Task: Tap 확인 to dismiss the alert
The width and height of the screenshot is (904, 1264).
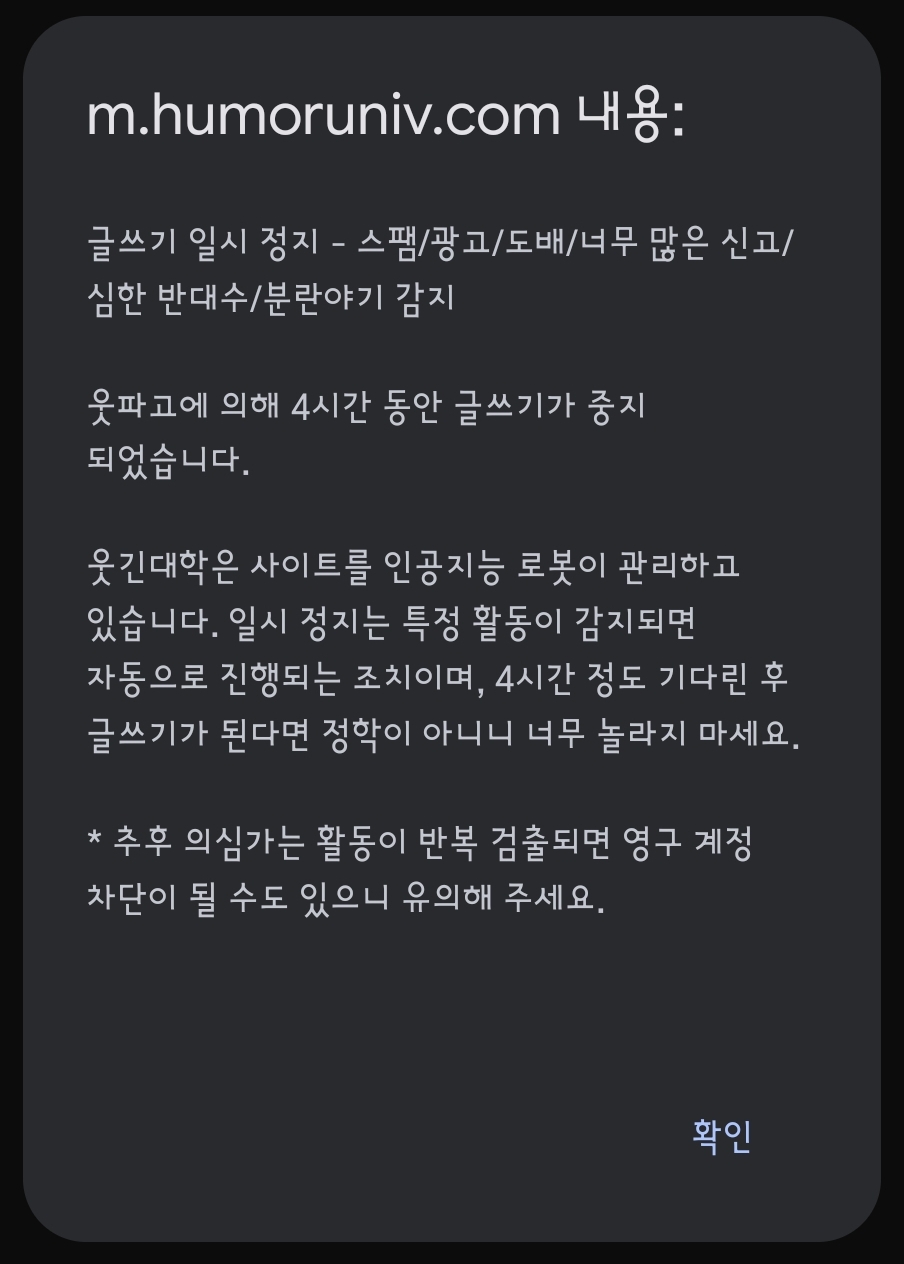Action: pos(721,1136)
